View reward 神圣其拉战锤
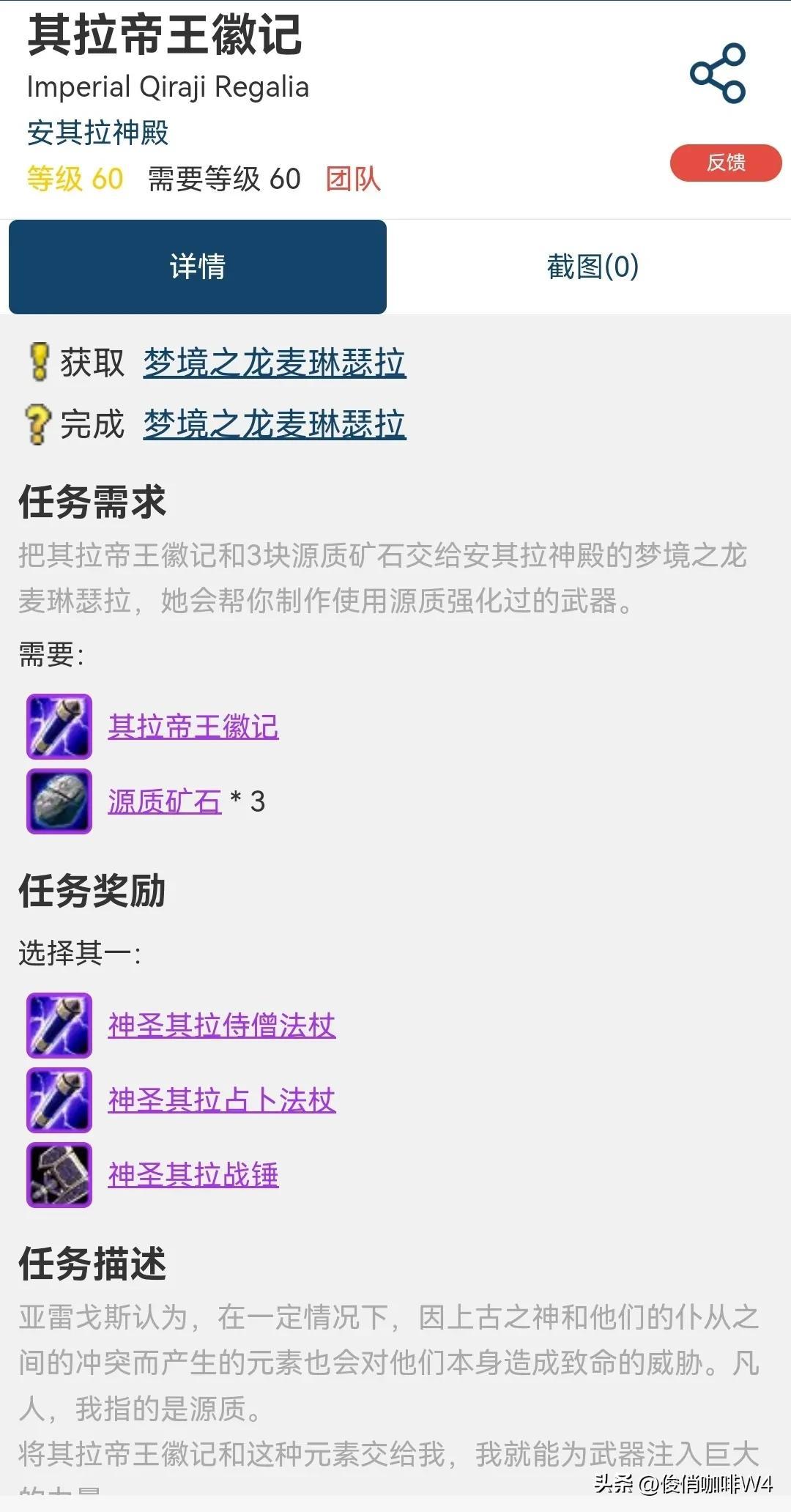 [x=193, y=1175]
